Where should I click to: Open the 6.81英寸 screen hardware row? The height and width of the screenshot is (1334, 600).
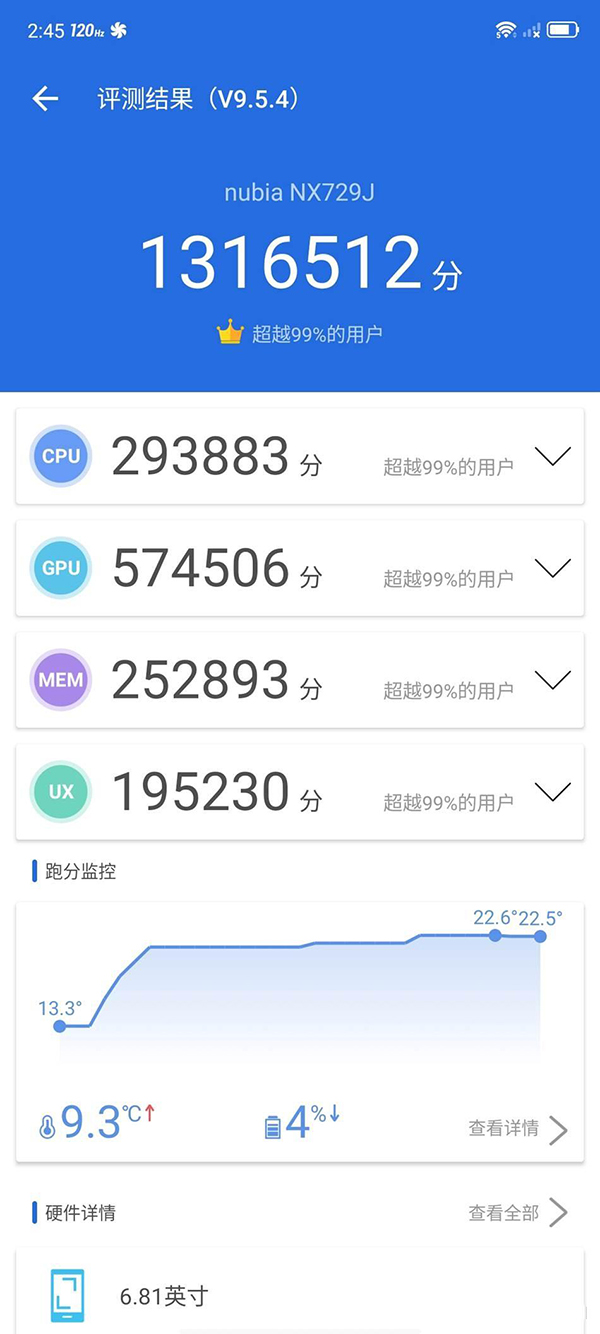(300, 1296)
